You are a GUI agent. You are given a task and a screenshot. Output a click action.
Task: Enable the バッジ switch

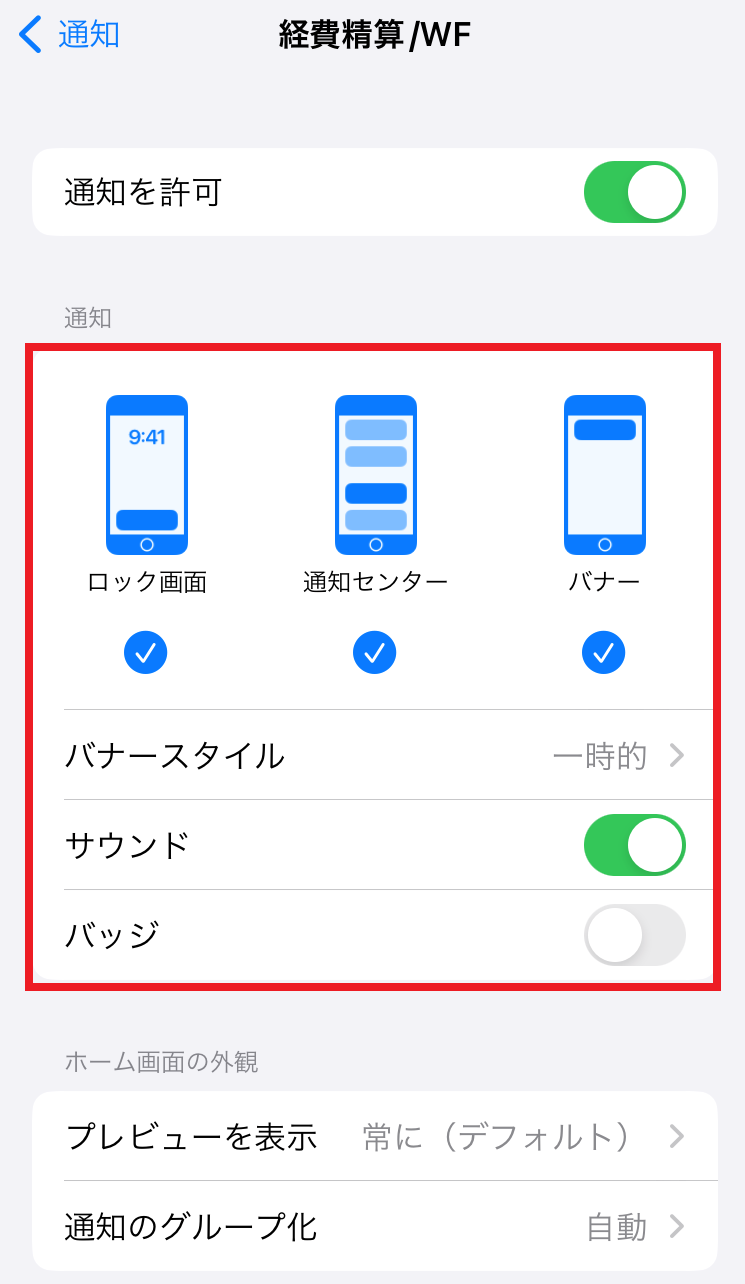[634, 935]
